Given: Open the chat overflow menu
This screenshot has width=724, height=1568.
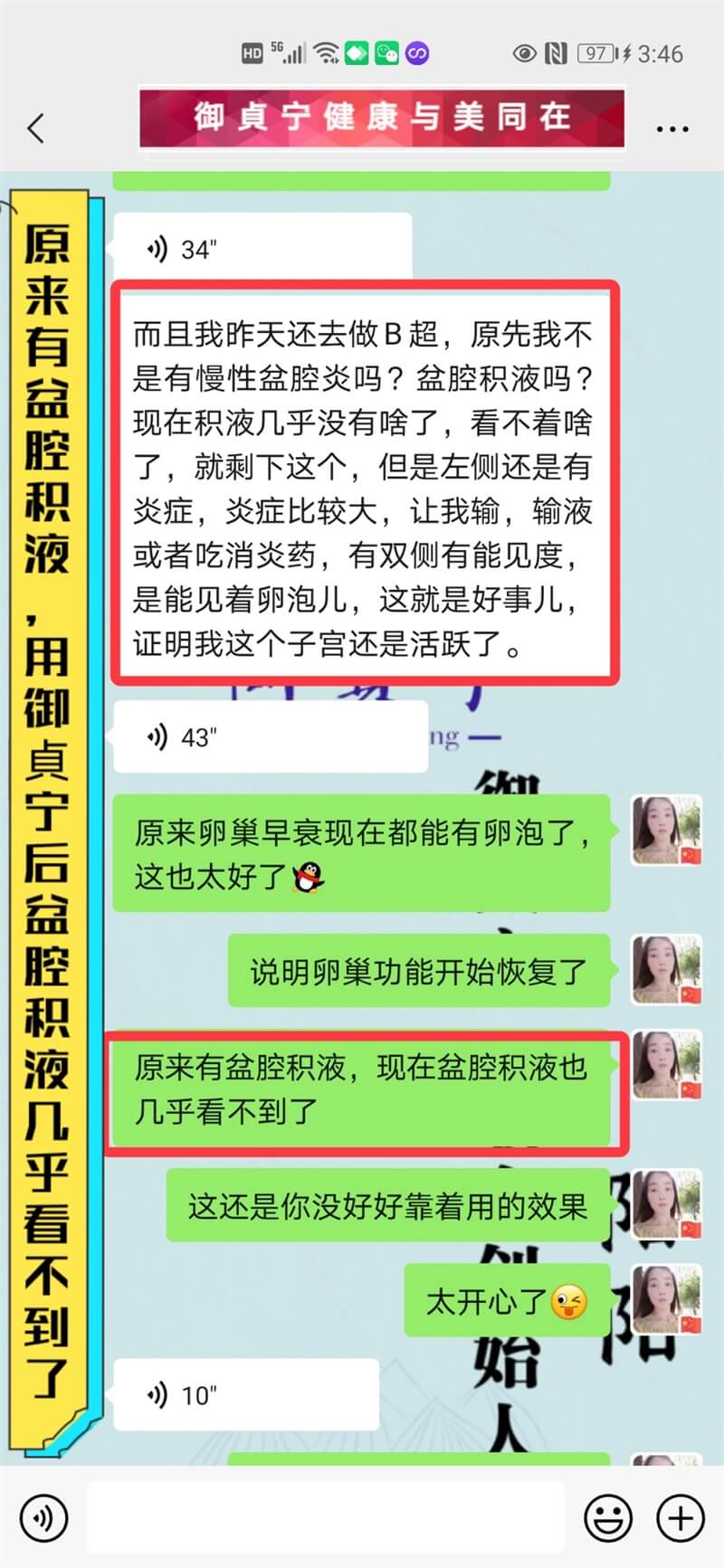Looking at the screenshot, I should 672,129.
